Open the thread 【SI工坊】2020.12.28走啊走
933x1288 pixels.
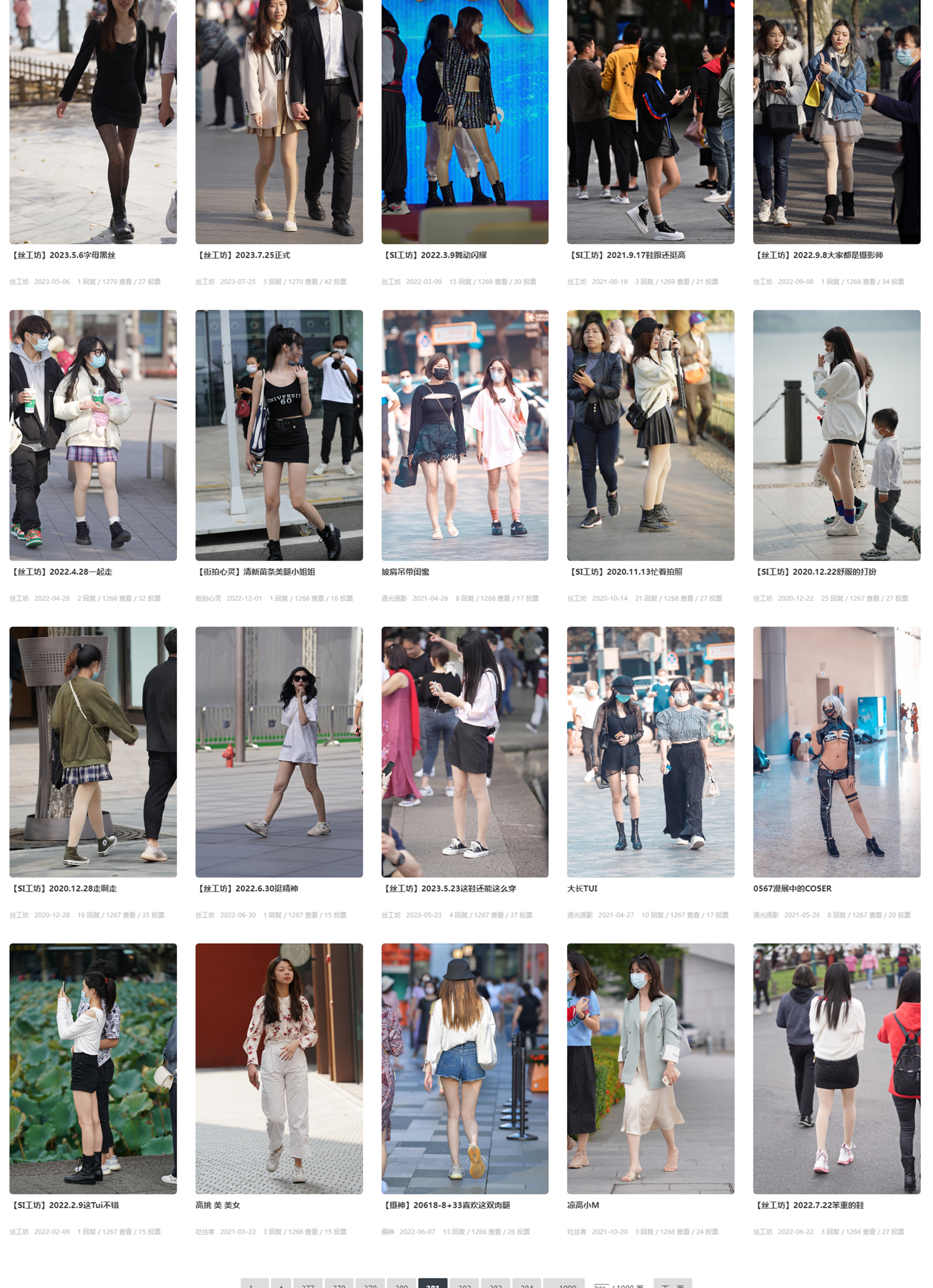pos(64,888)
